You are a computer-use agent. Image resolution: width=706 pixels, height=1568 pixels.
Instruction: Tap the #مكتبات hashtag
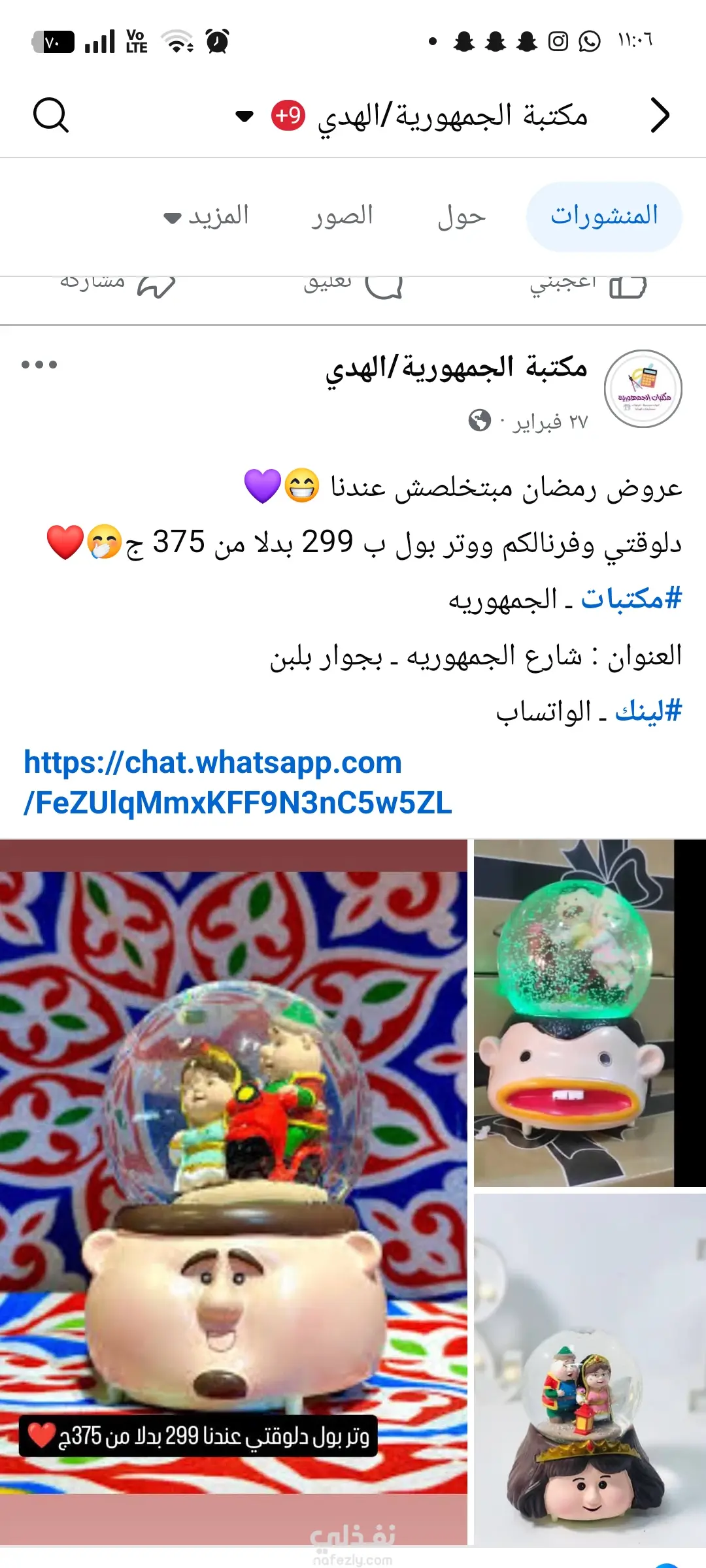point(631,598)
